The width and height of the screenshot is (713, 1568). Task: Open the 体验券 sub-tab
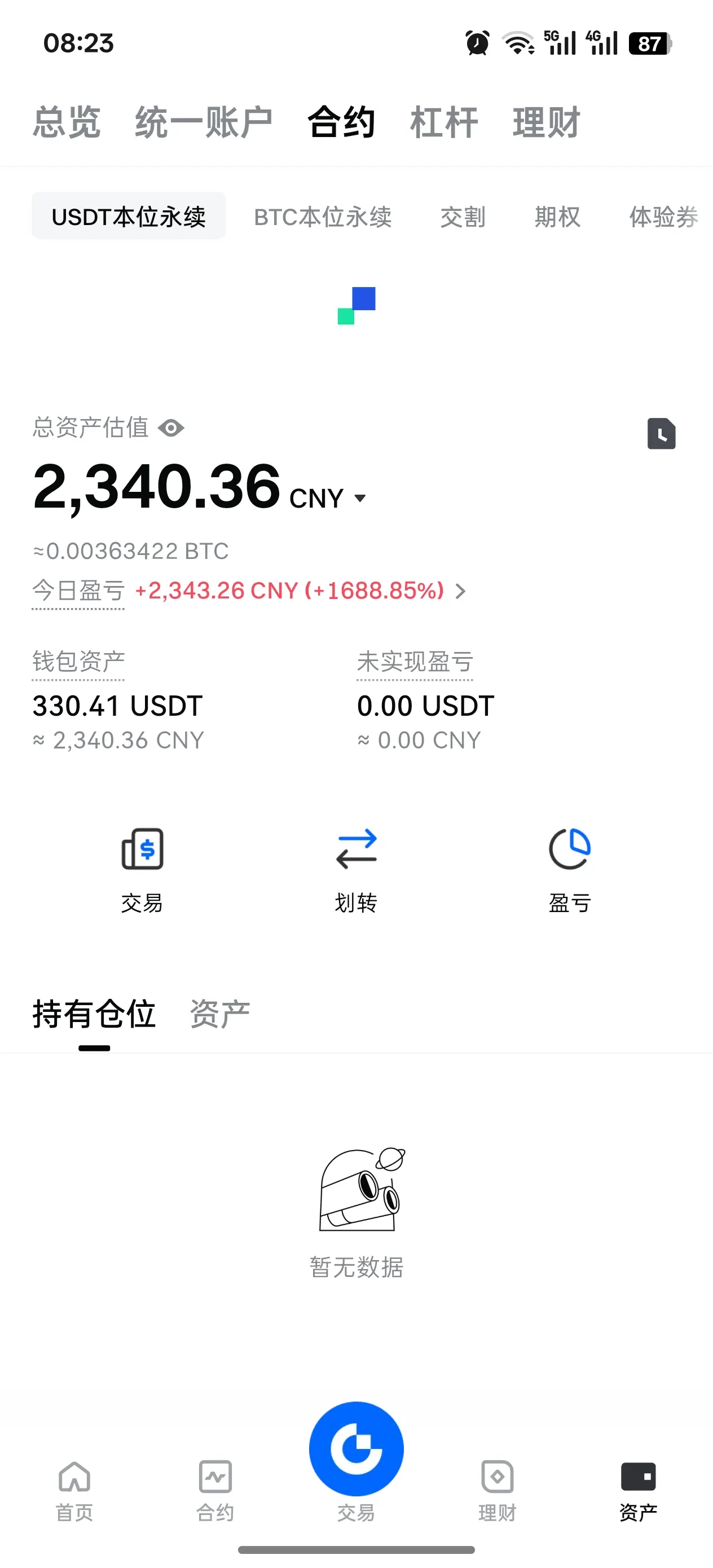pyautogui.click(x=663, y=217)
